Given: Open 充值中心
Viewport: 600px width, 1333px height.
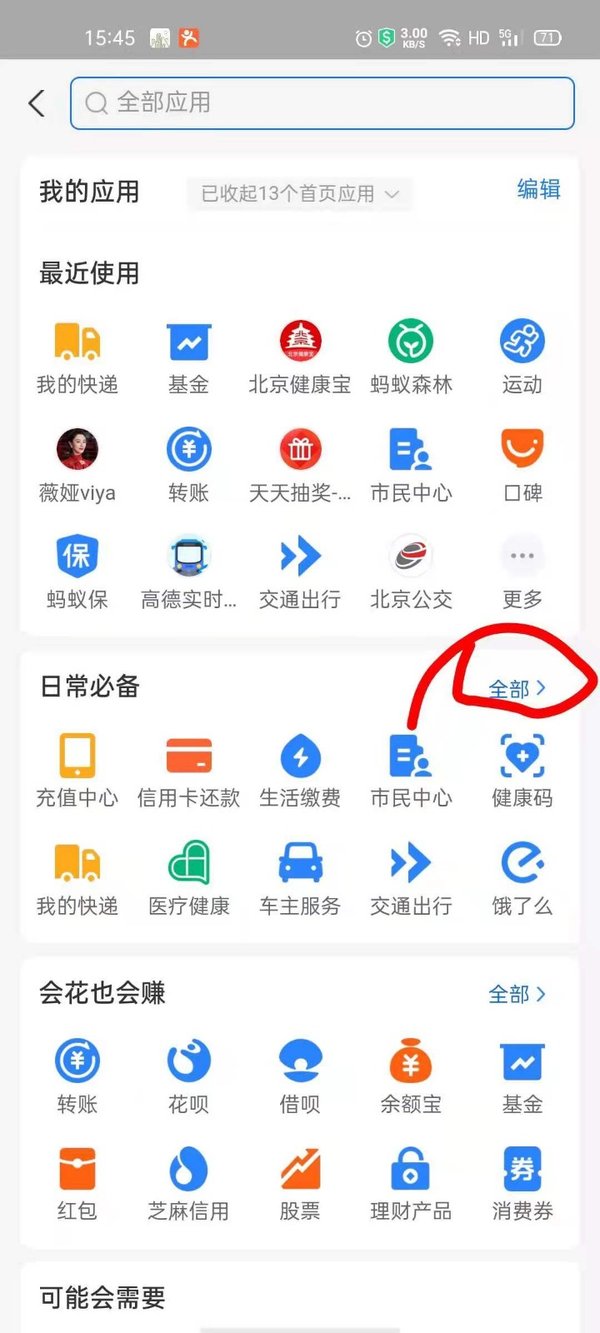Looking at the screenshot, I should tap(77, 770).
